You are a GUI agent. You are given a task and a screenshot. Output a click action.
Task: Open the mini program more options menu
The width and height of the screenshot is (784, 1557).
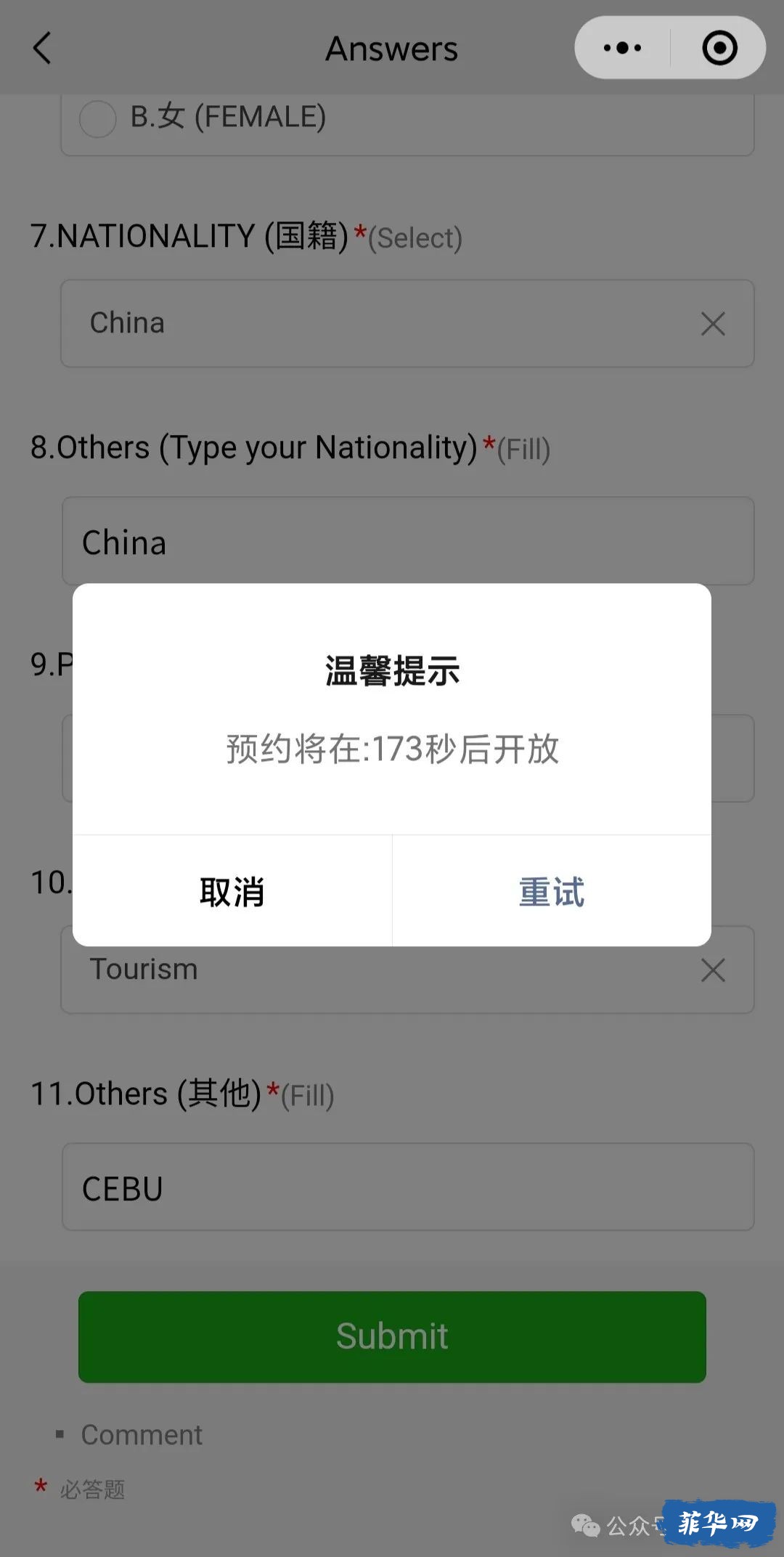(622, 49)
